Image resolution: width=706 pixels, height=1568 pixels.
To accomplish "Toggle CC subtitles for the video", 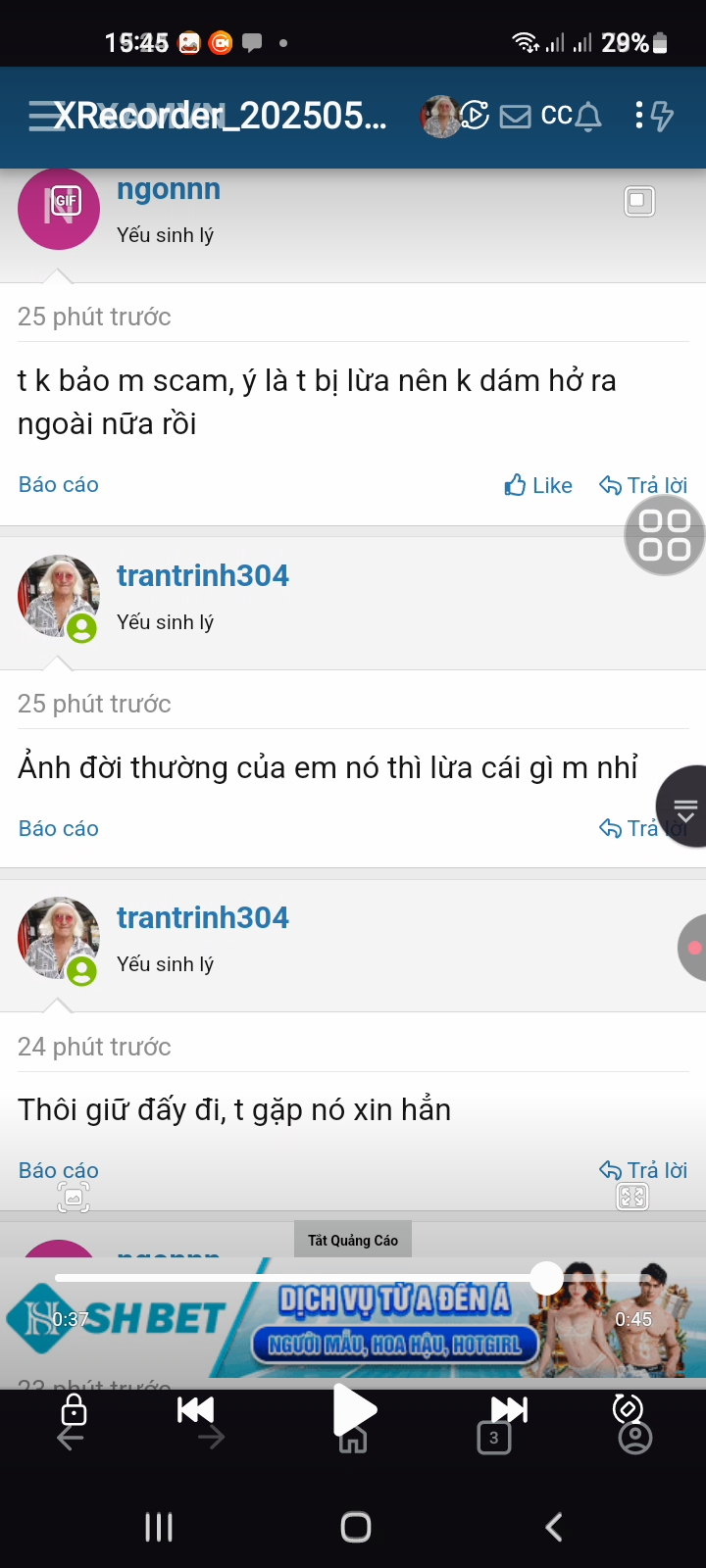I will (556, 116).
